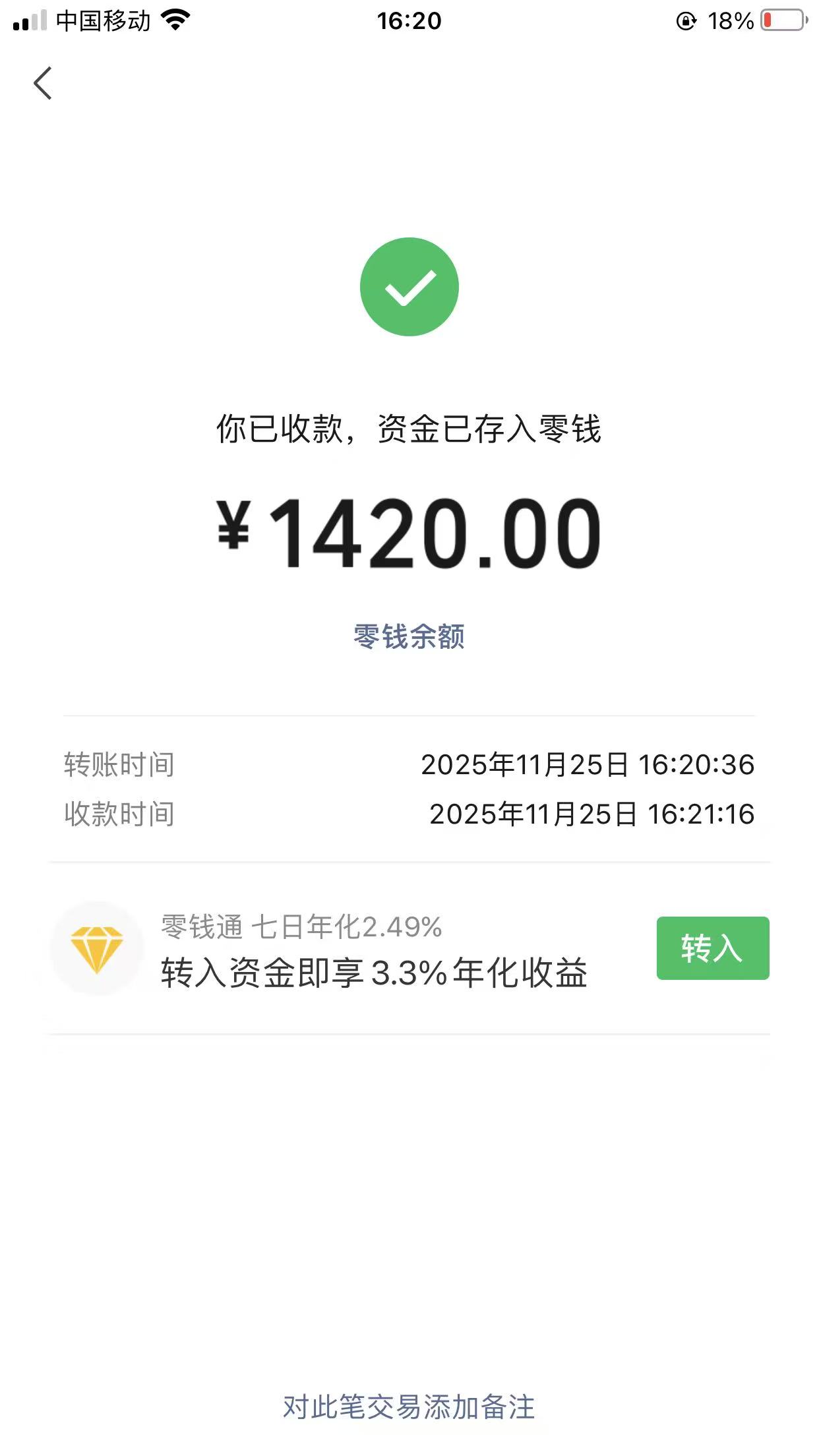Screen dimensions: 819x1456
Task: Open 零钱余额 balance details
Action: tap(409, 636)
